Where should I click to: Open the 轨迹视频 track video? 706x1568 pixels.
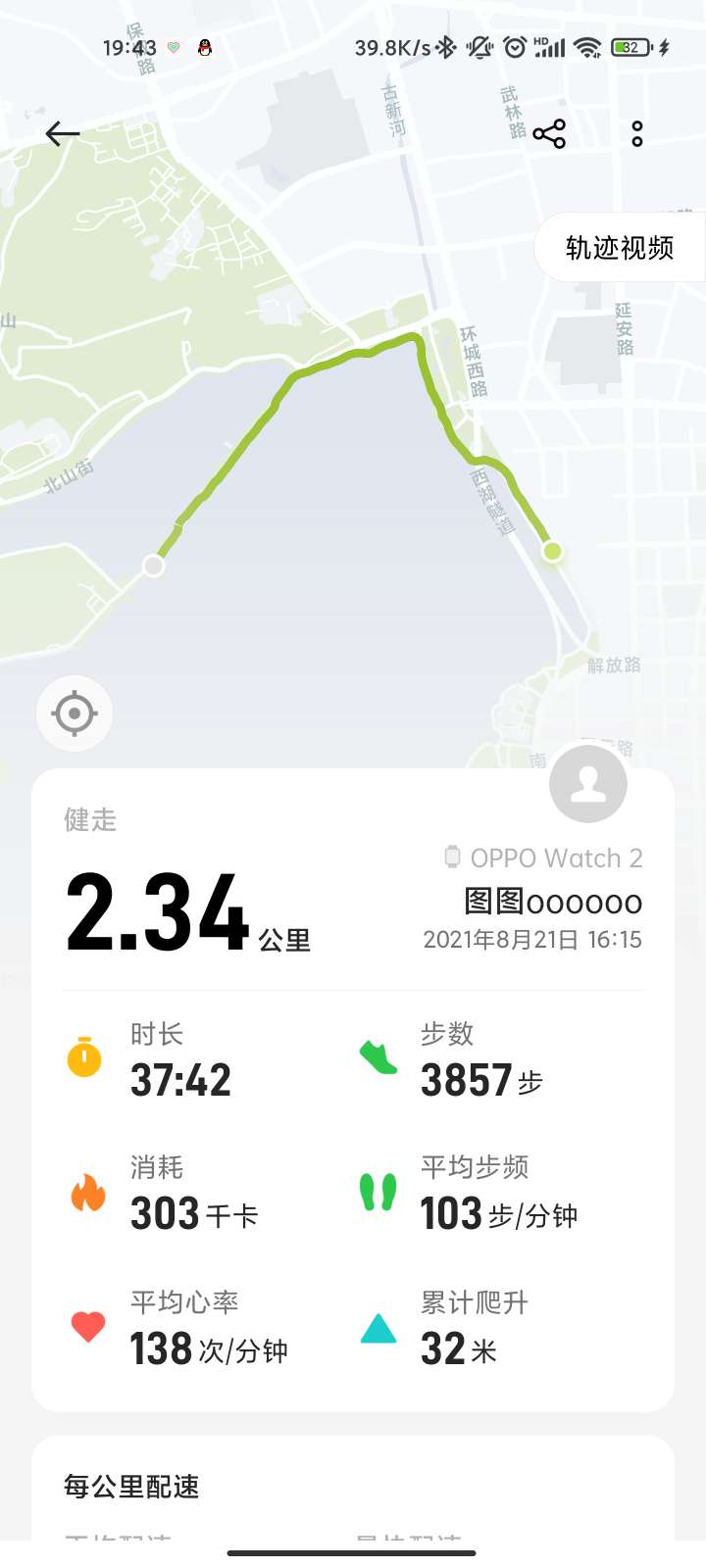[620, 248]
